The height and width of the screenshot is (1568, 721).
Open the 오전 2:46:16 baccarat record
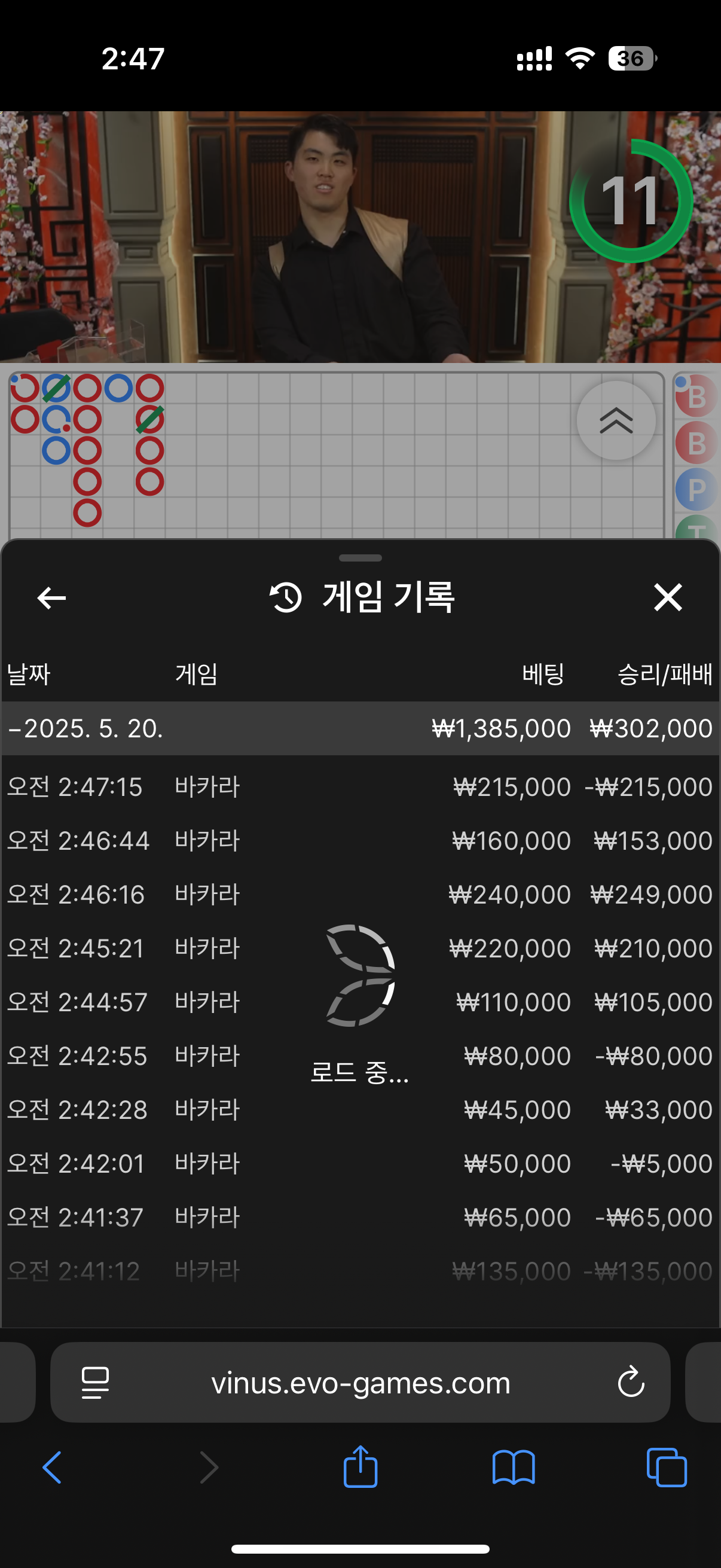359,894
